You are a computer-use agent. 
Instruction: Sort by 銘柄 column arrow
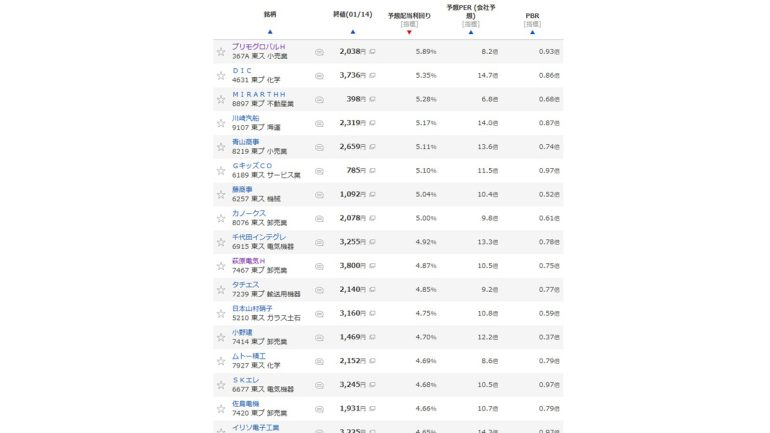(270, 32)
